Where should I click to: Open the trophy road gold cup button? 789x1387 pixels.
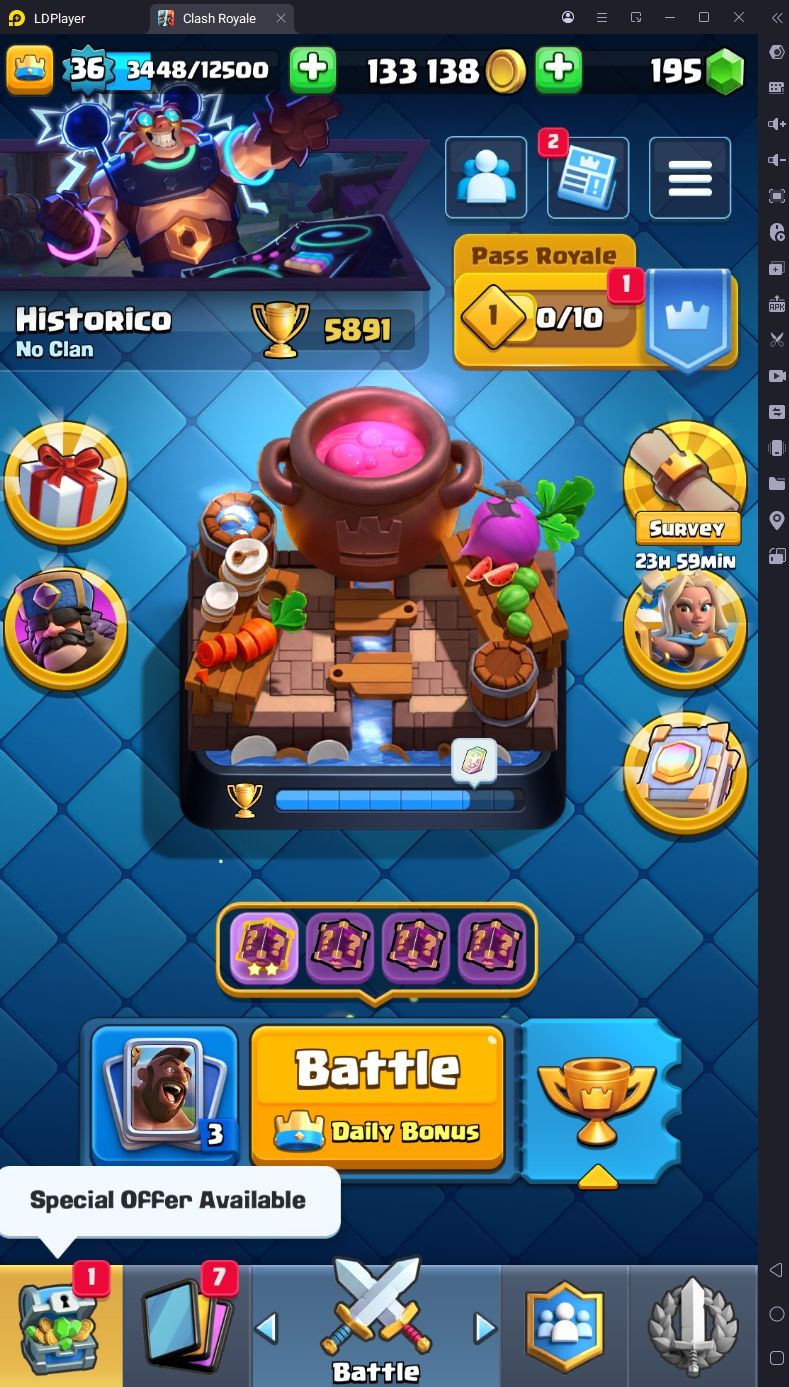pos(597,1100)
